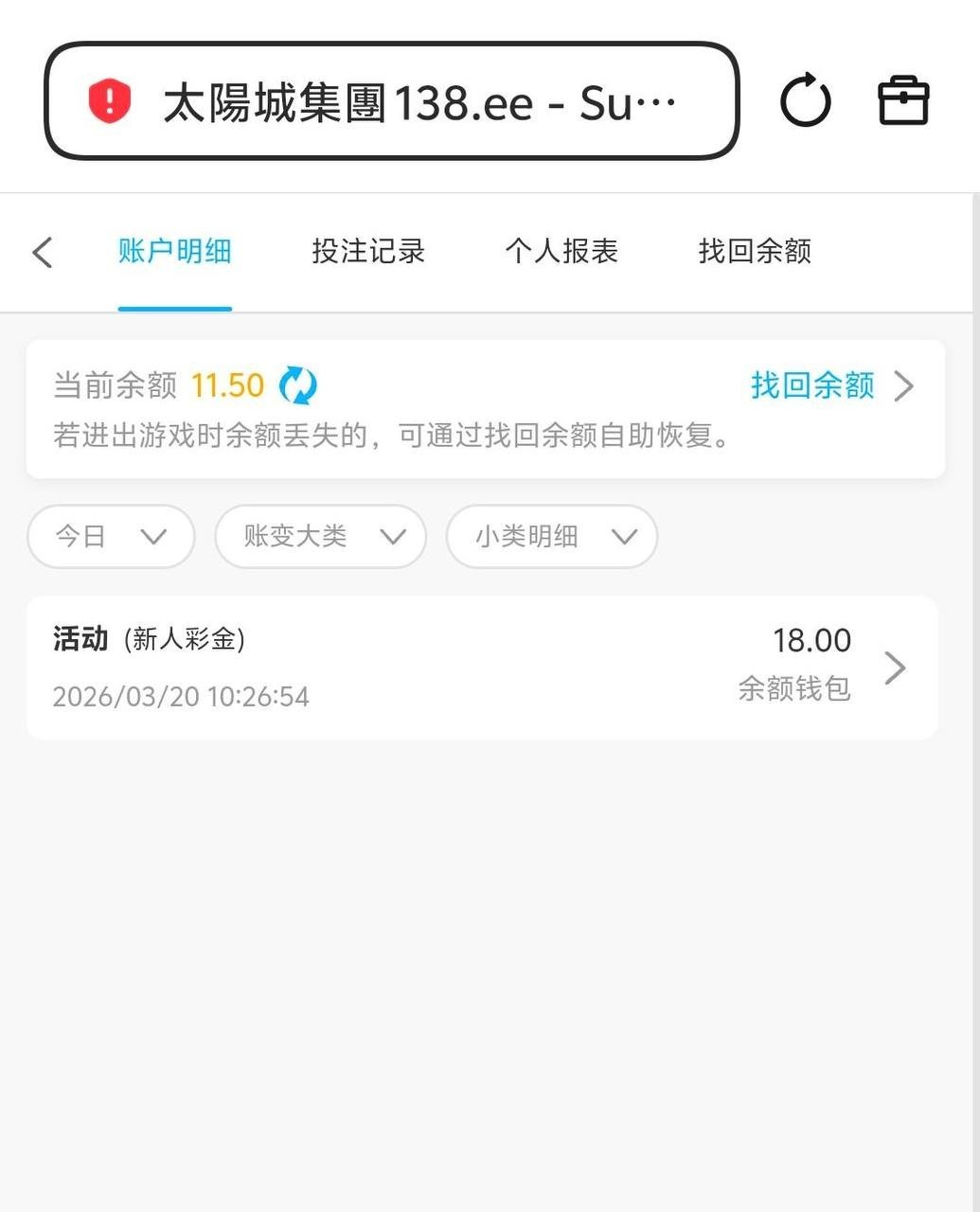The width and height of the screenshot is (980, 1212).
Task: Open the 账变大类 dropdown
Action: click(320, 537)
